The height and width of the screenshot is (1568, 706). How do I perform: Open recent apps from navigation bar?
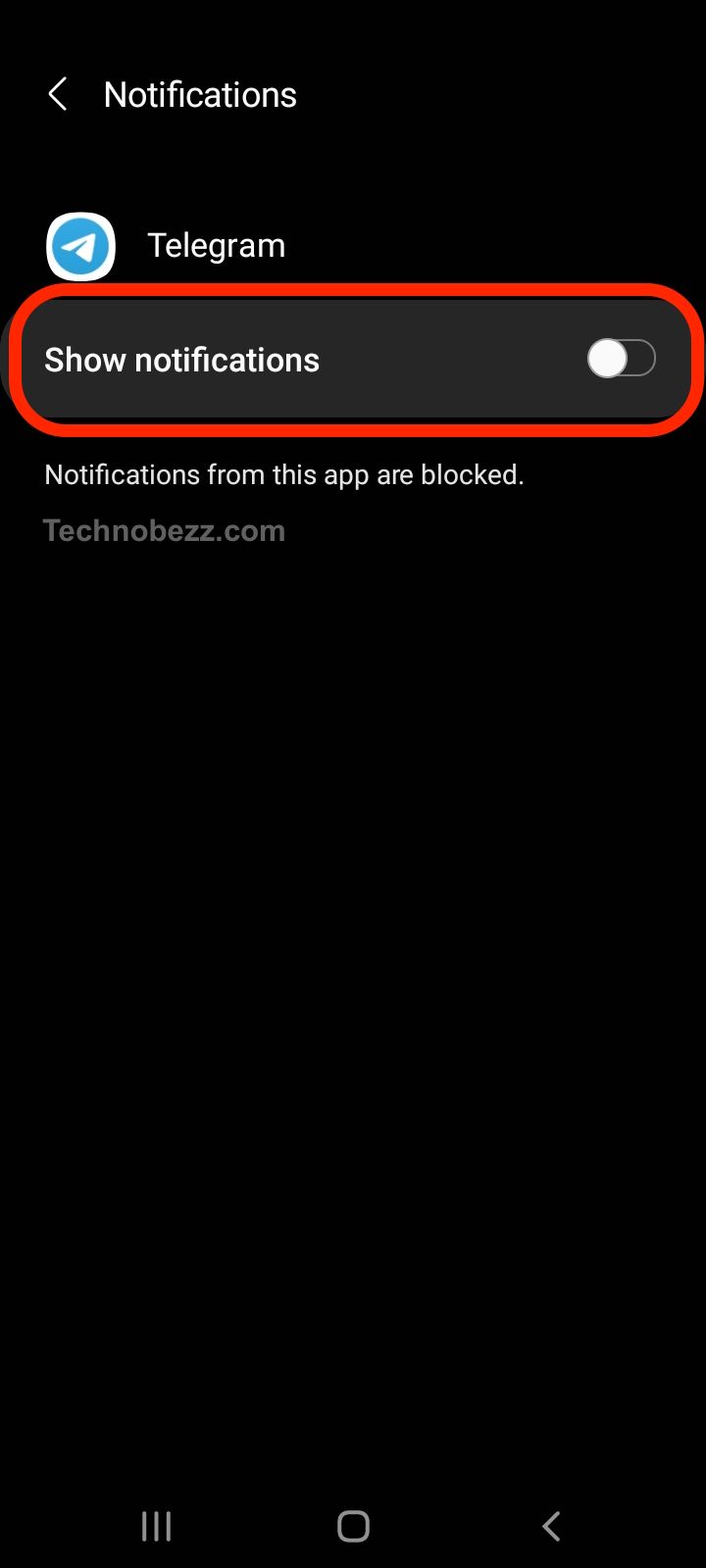157,1526
